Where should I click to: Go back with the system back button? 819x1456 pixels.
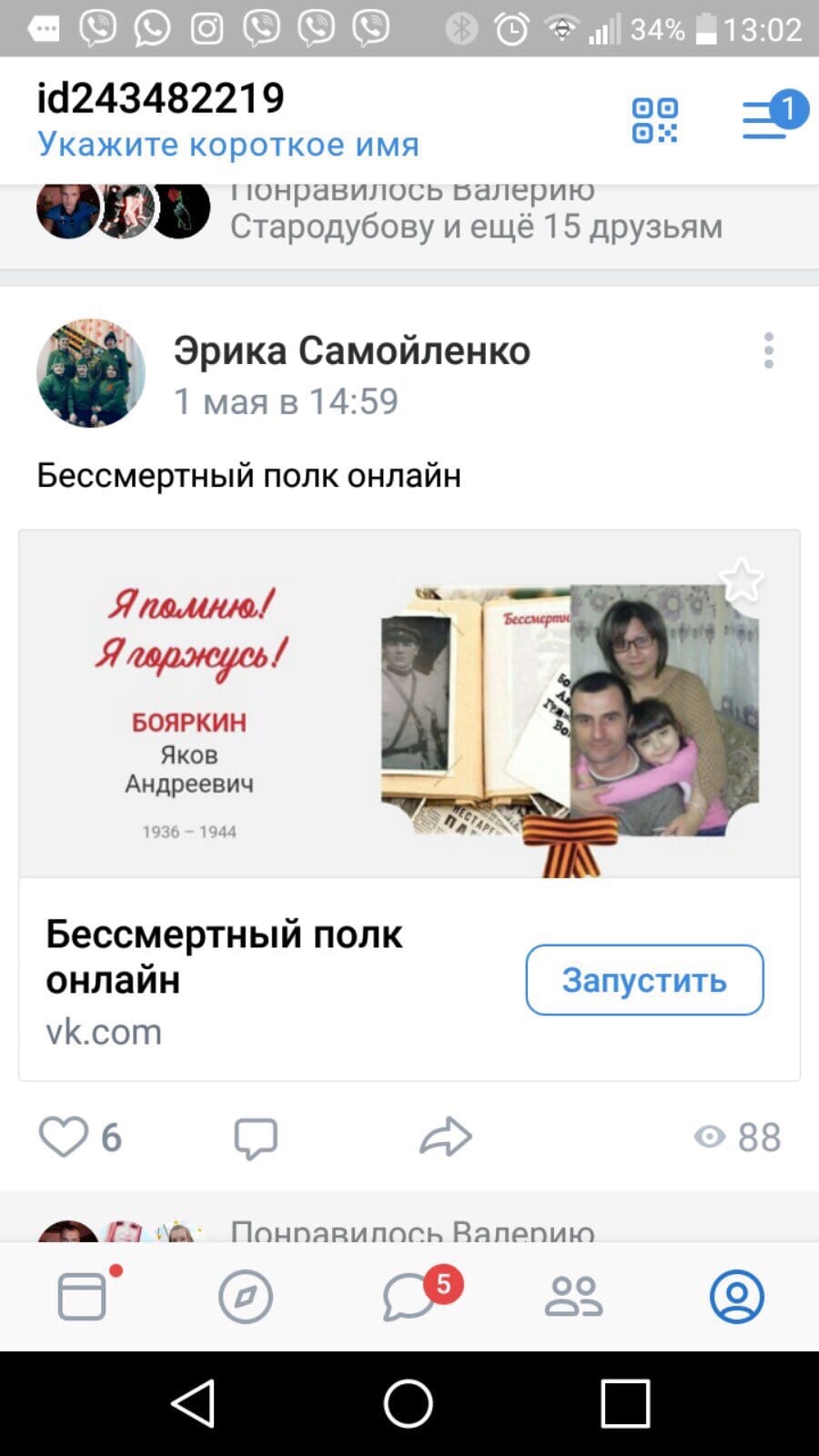(x=194, y=1402)
